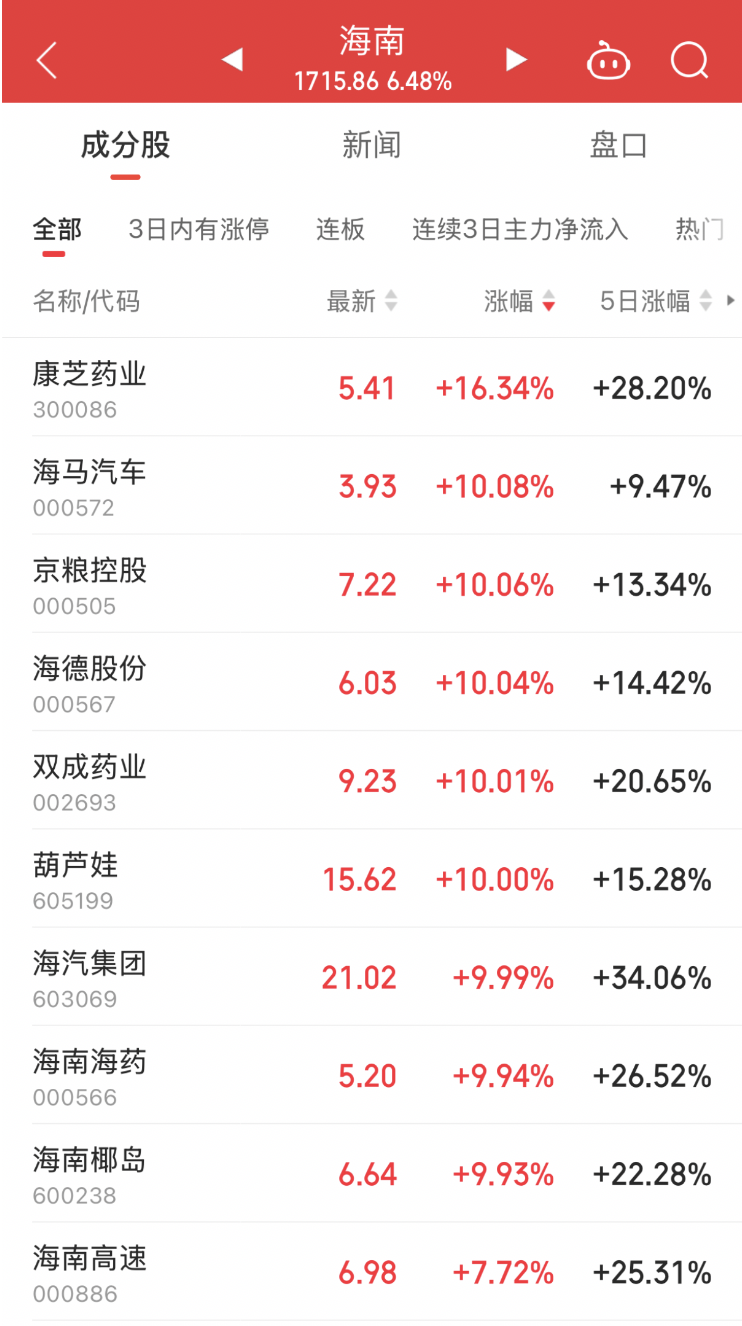Image resolution: width=742 pixels, height=1326 pixels.
Task: Select the 3日内有涨停 filter
Action: coord(199,230)
